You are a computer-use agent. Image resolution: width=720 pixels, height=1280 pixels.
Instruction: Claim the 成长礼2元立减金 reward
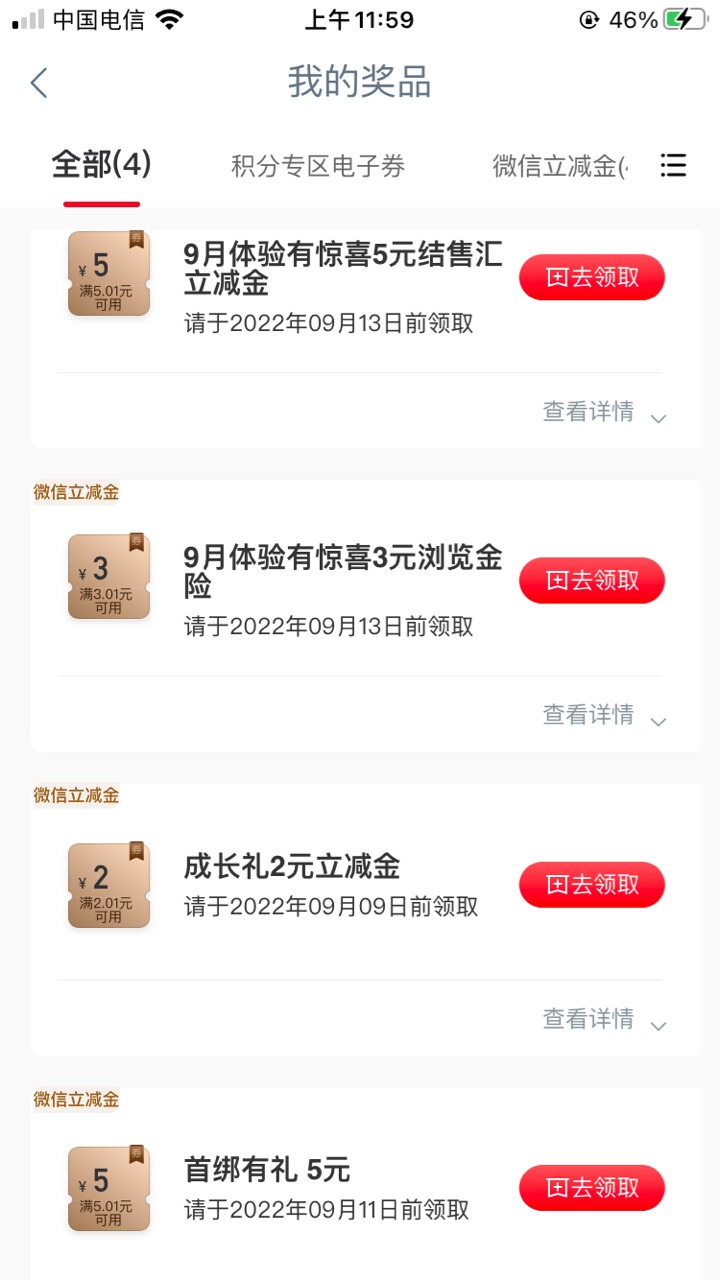[x=591, y=884]
